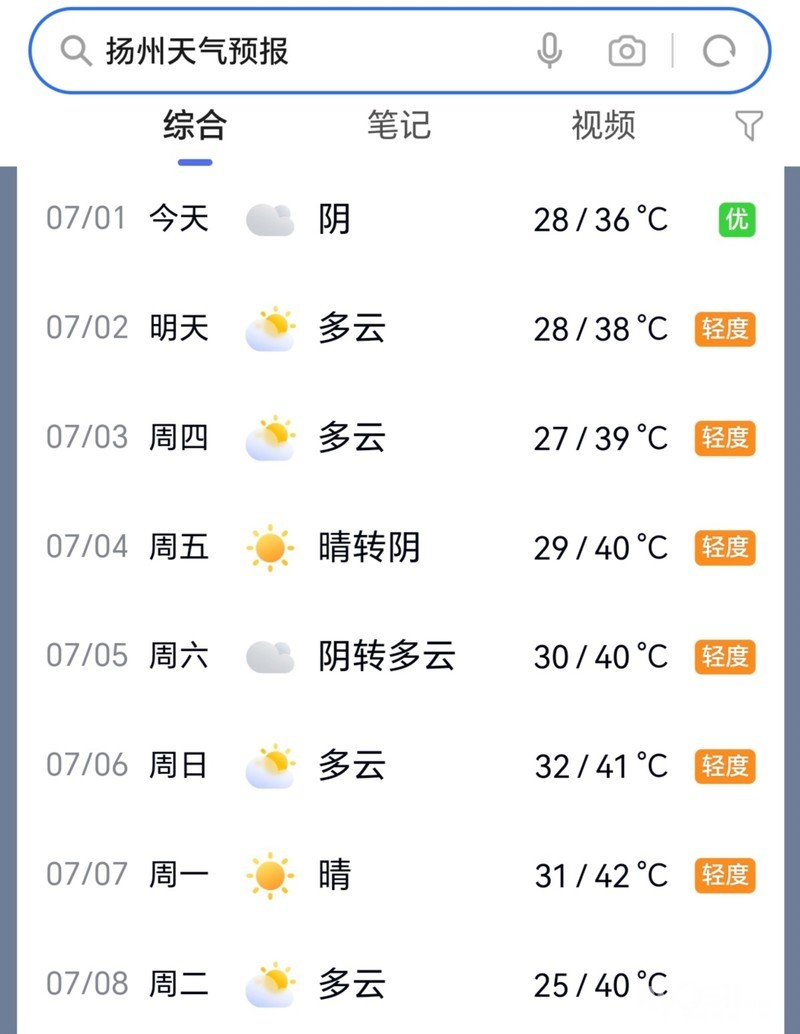
Task: Switch to the 视频 tab
Action: [603, 125]
